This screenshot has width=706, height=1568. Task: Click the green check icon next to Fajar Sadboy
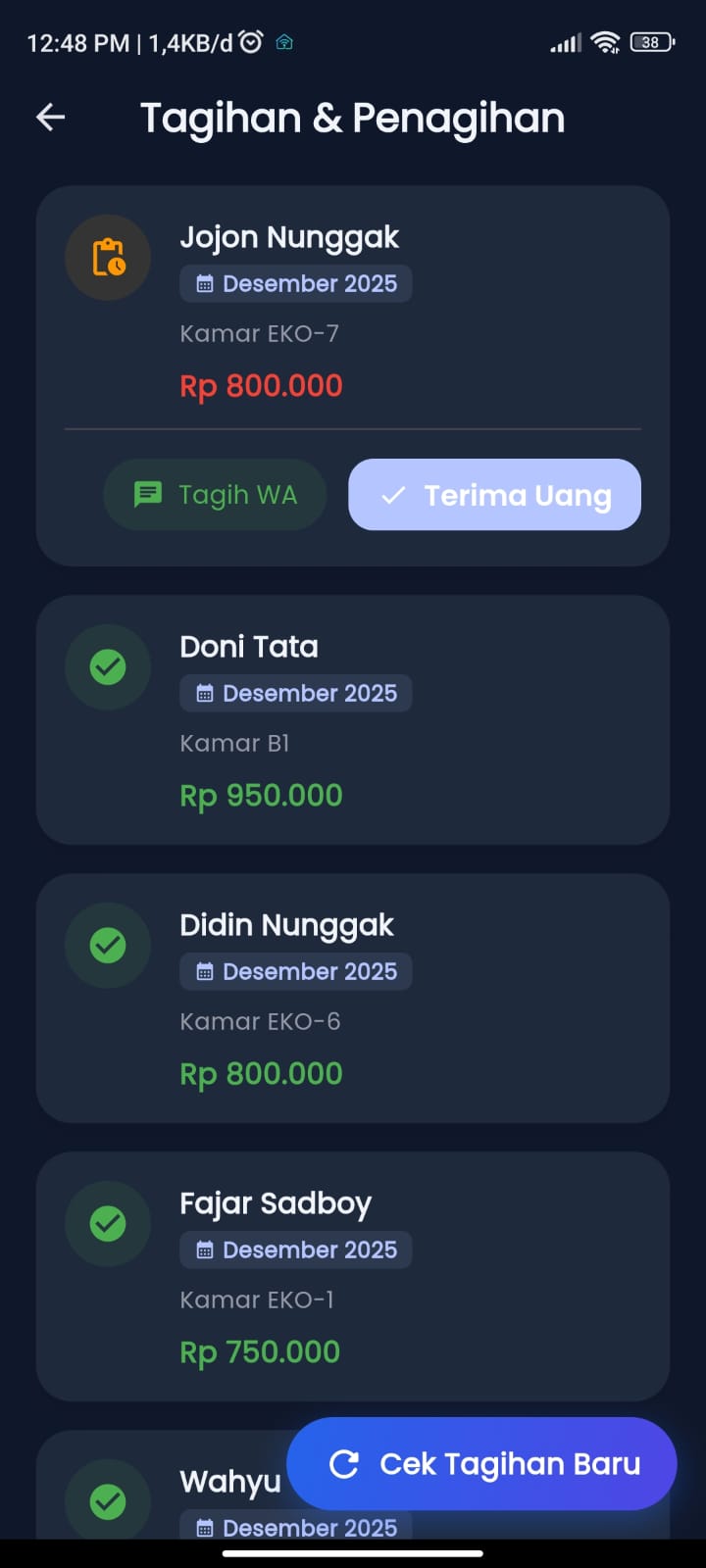point(108,1224)
